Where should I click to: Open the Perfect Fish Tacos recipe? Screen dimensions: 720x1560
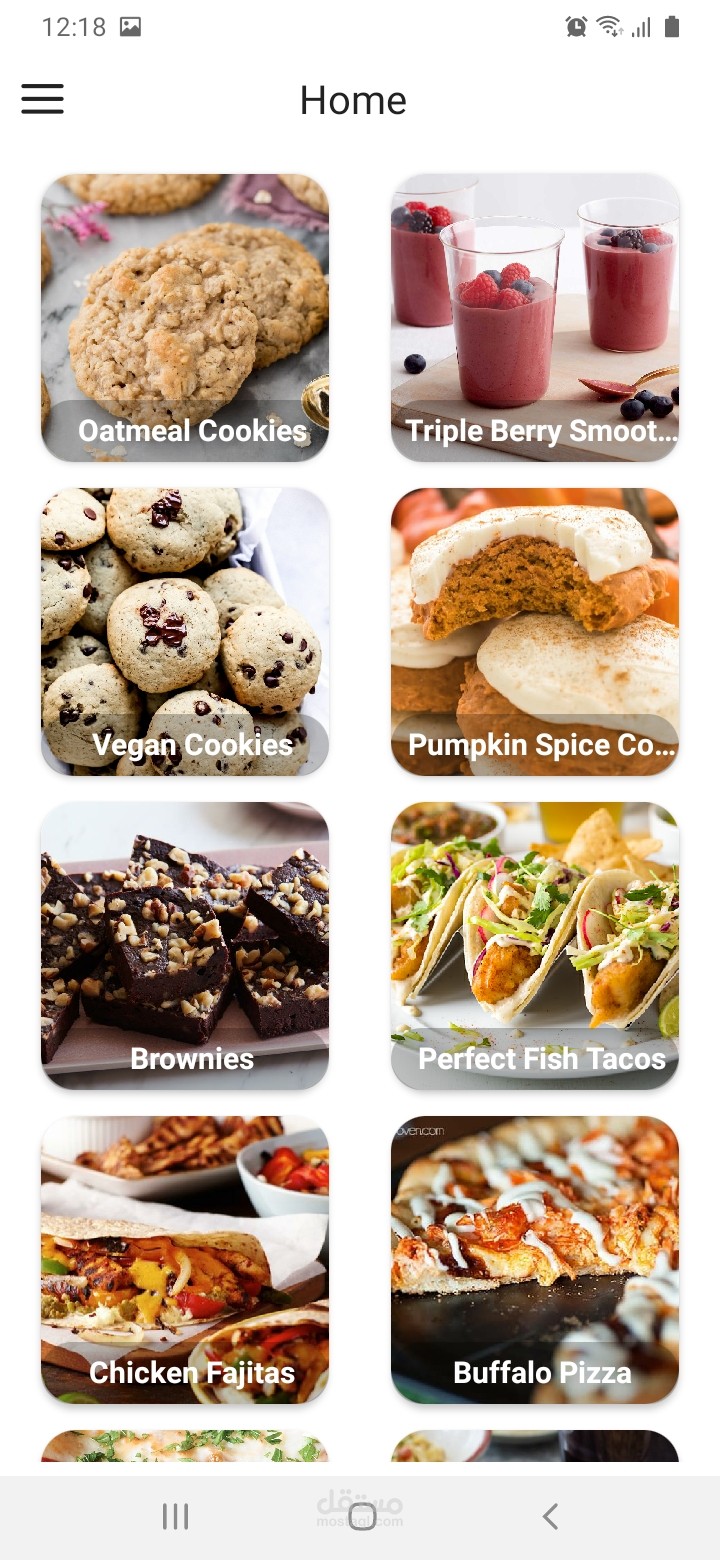coord(535,946)
